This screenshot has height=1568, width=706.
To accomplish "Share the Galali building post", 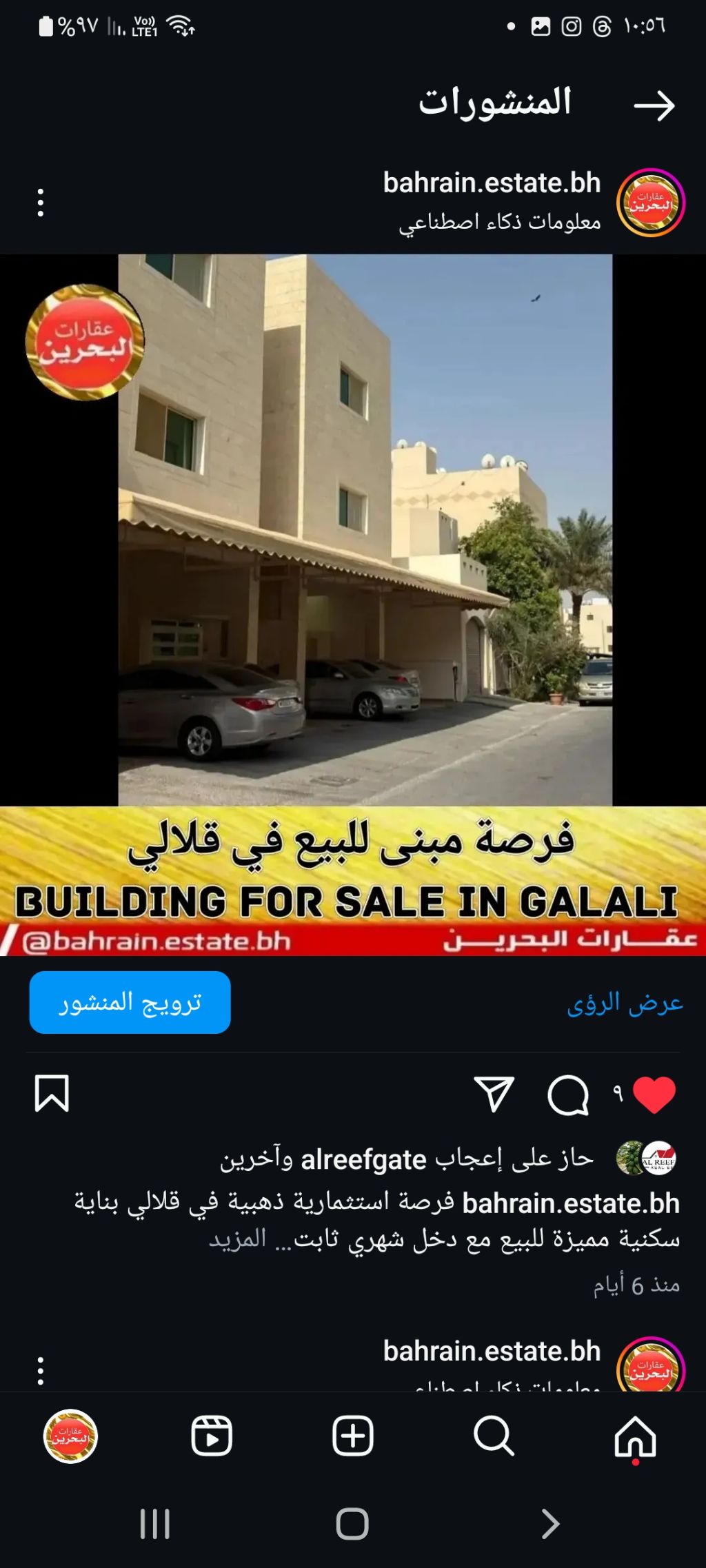I will point(494,1094).
